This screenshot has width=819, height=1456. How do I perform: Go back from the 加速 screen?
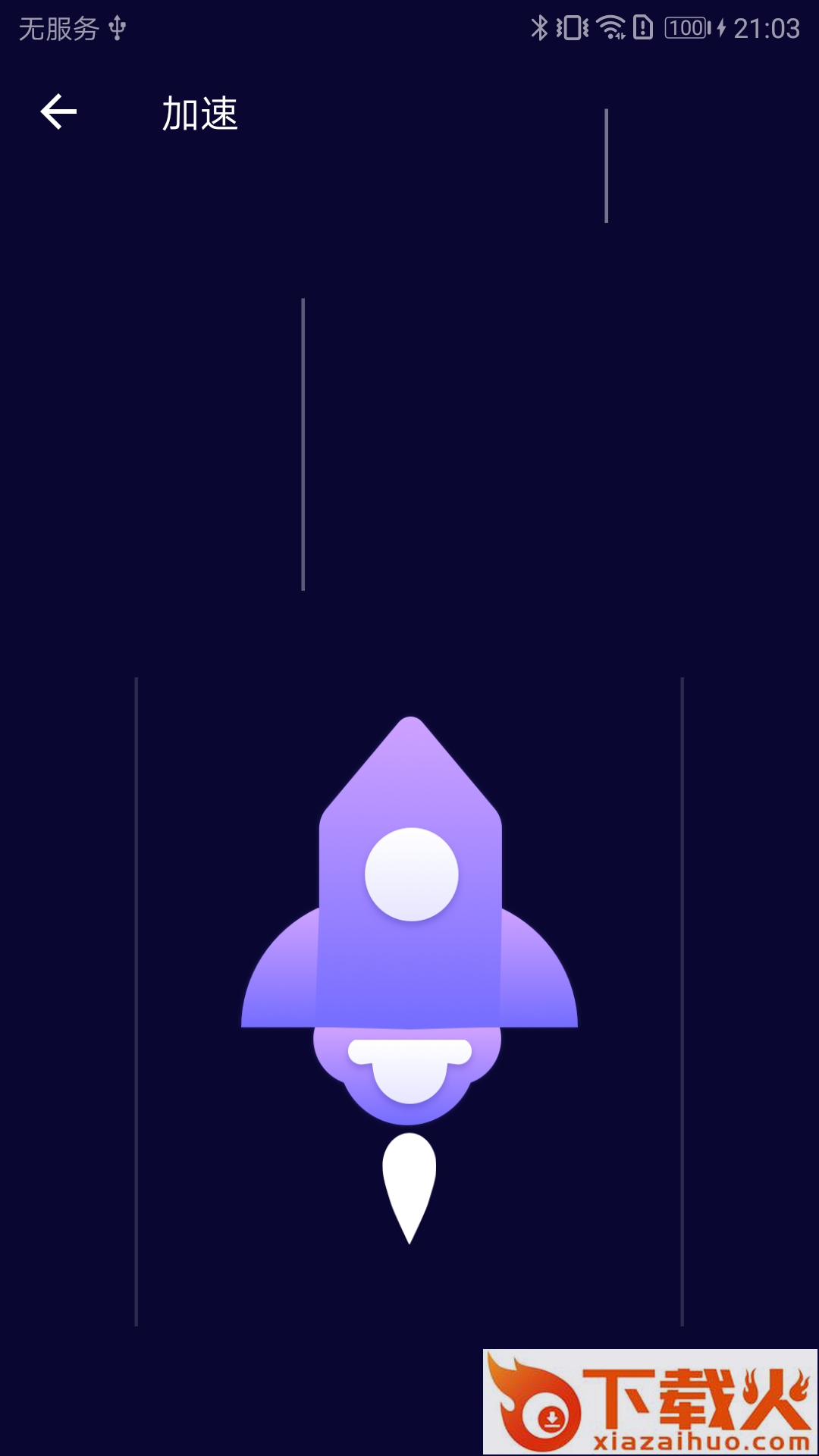pyautogui.click(x=58, y=112)
